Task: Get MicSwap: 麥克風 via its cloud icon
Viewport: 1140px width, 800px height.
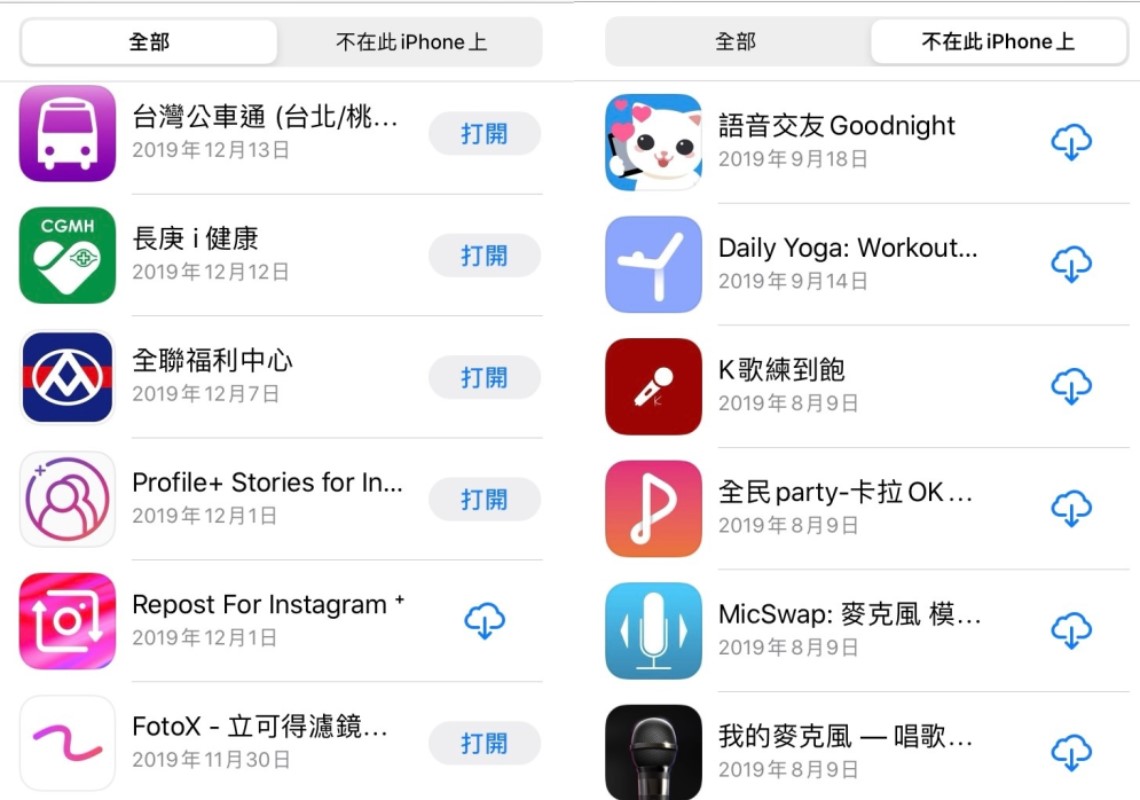Action: (x=1071, y=631)
